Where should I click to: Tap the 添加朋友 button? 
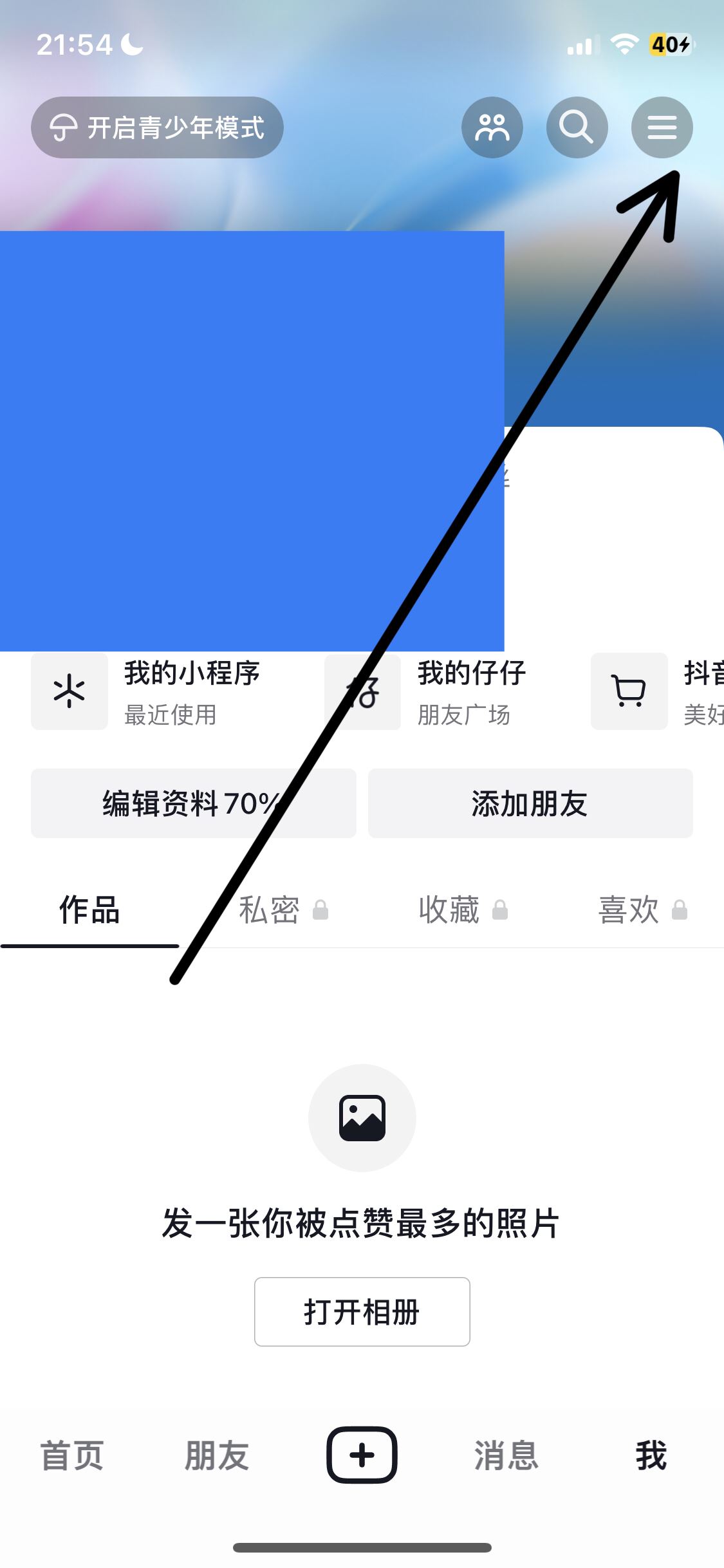click(529, 803)
